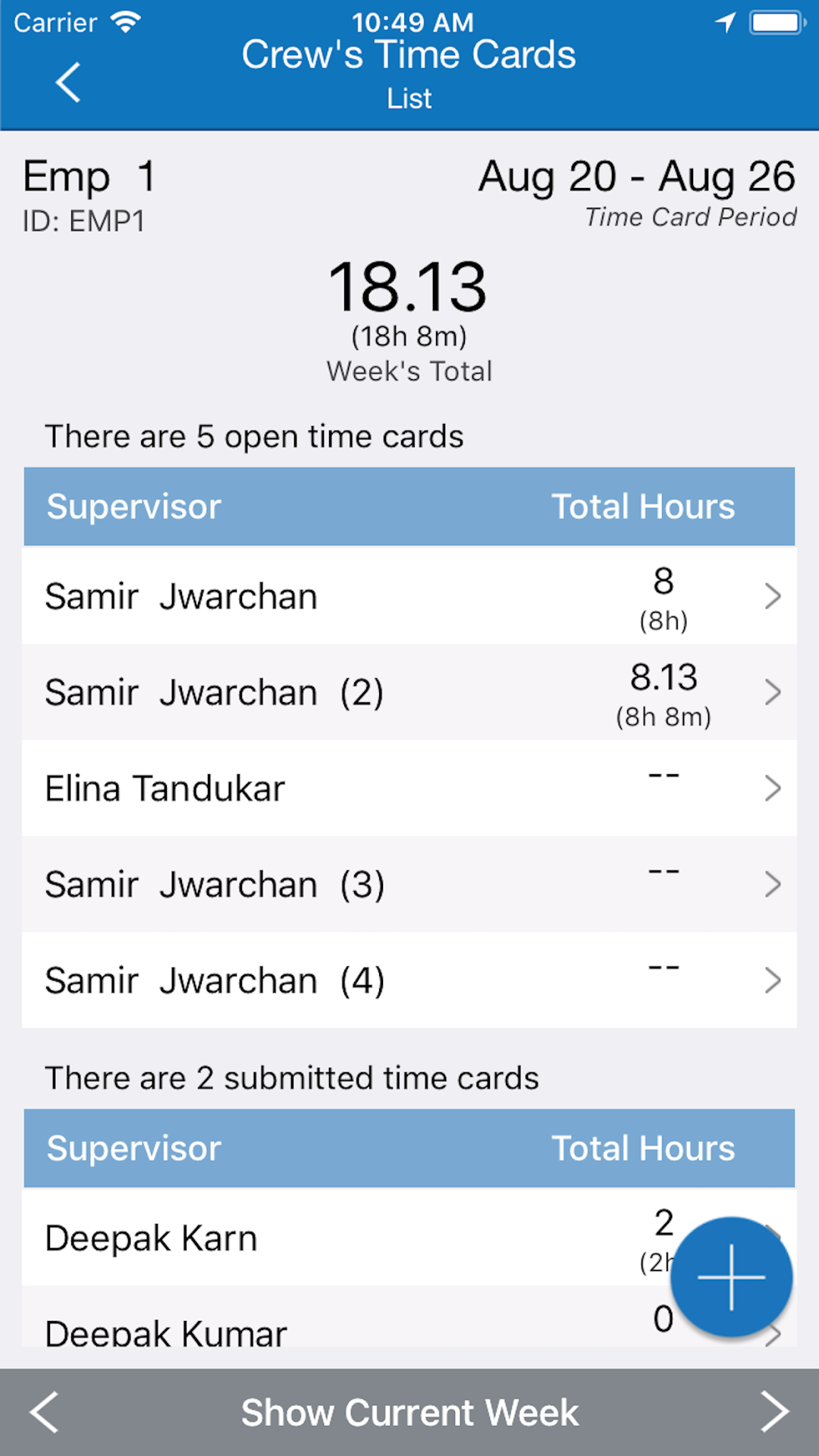Go to the previous week
The image size is (819, 1456).
44,1412
